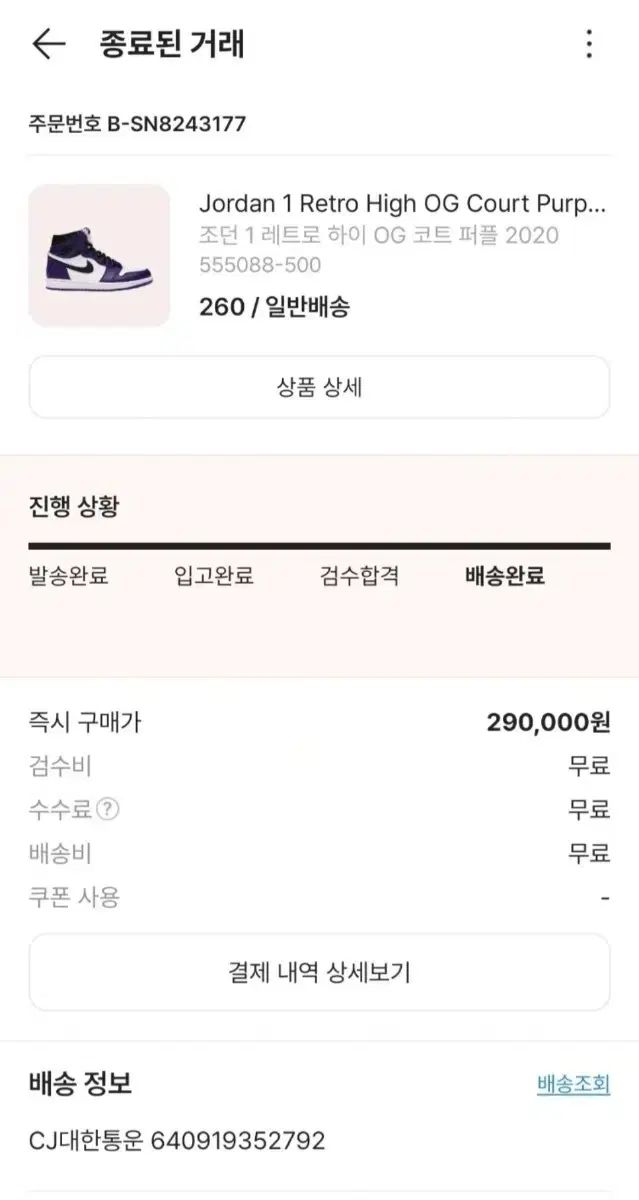The height and width of the screenshot is (1200, 639).
Task: Open the 배송조회 tracking link
Action: [573, 1084]
